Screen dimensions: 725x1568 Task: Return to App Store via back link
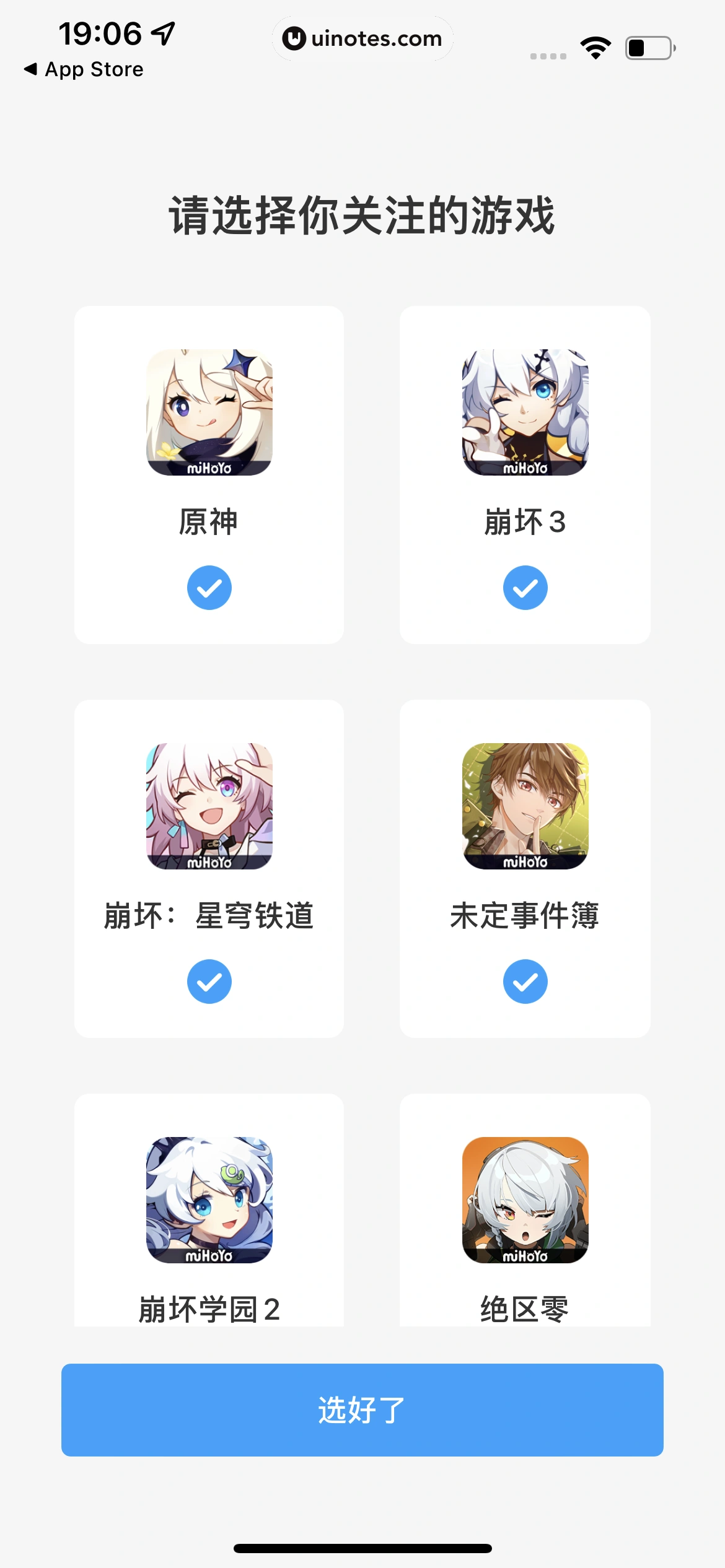point(84,69)
